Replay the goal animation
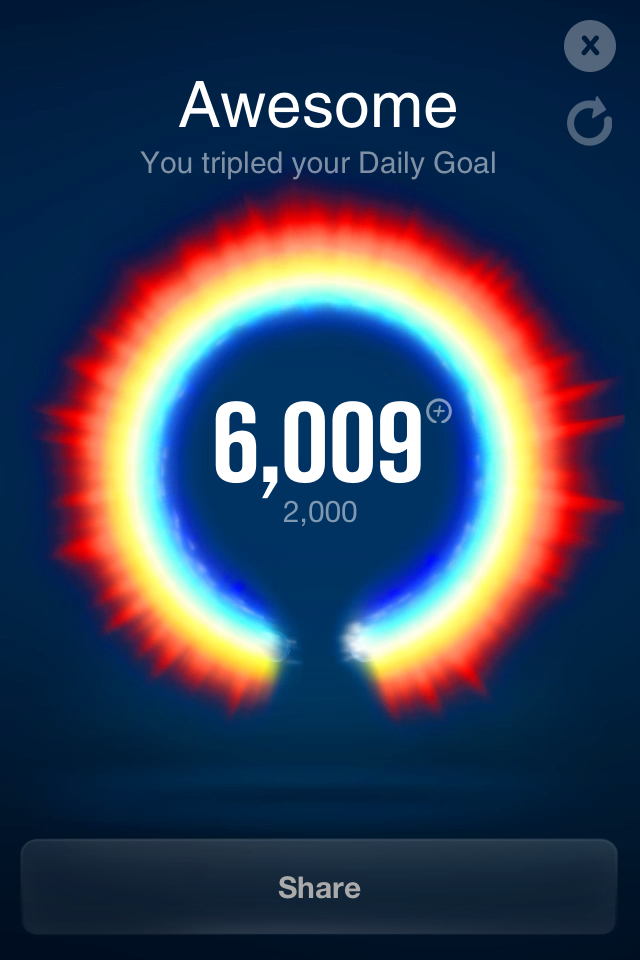640x960 pixels. pyautogui.click(x=589, y=122)
